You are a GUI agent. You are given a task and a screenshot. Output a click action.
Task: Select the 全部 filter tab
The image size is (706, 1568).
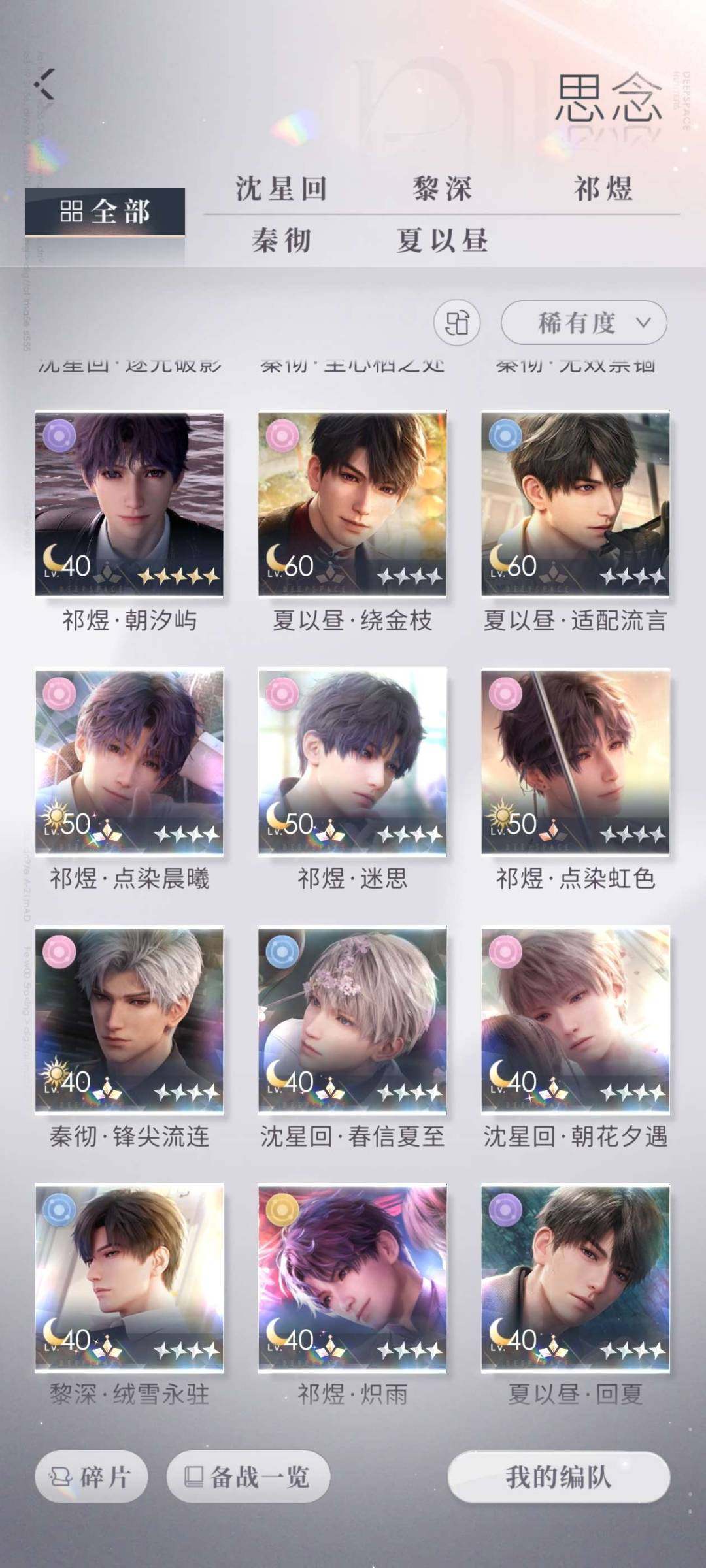[x=105, y=212]
